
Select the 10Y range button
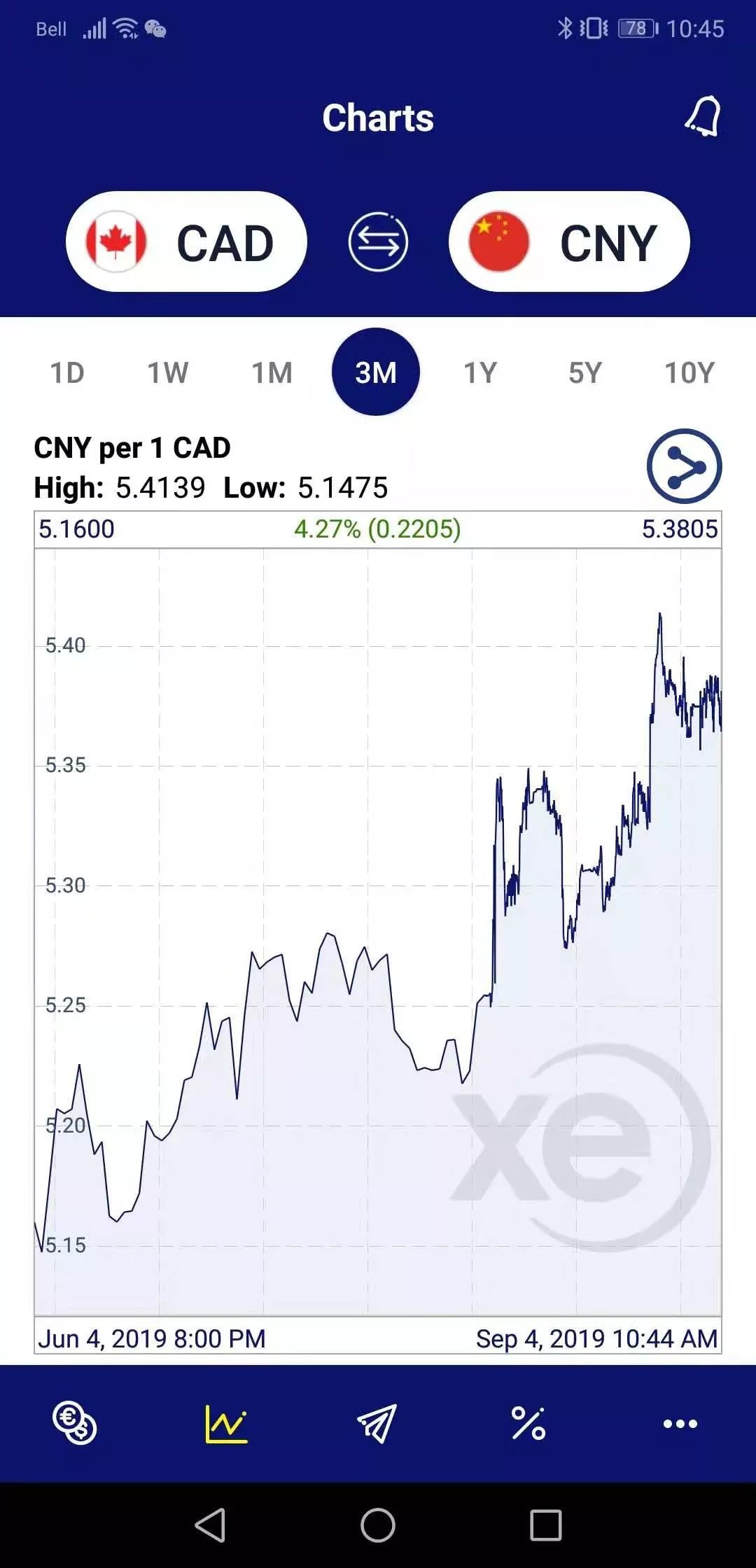pyautogui.click(x=688, y=373)
